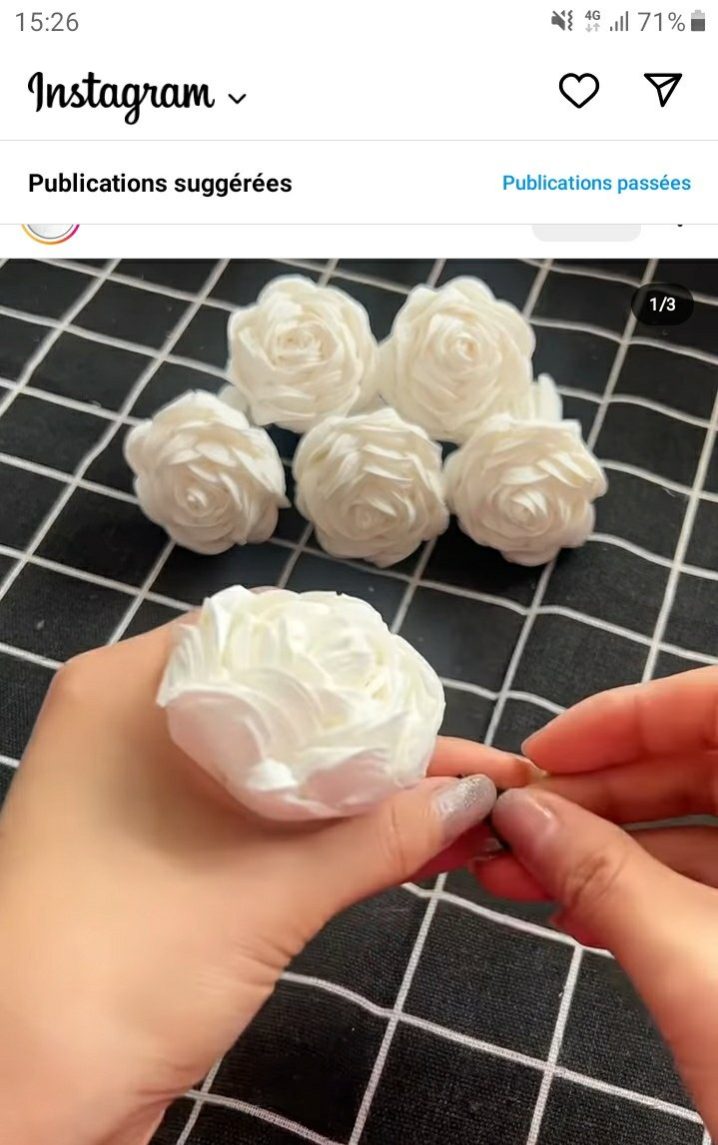Open direct messages
This screenshot has width=718, height=1145.
click(x=663, y=90)
